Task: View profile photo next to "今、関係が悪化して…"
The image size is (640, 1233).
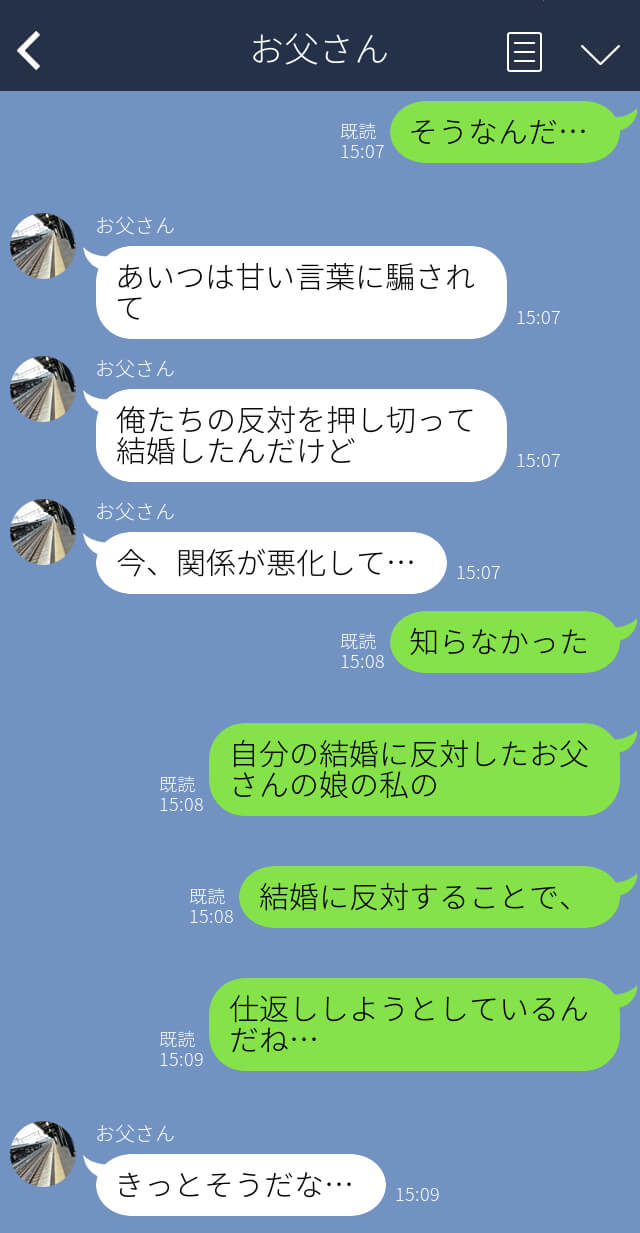Action: (x=43, y=532)
